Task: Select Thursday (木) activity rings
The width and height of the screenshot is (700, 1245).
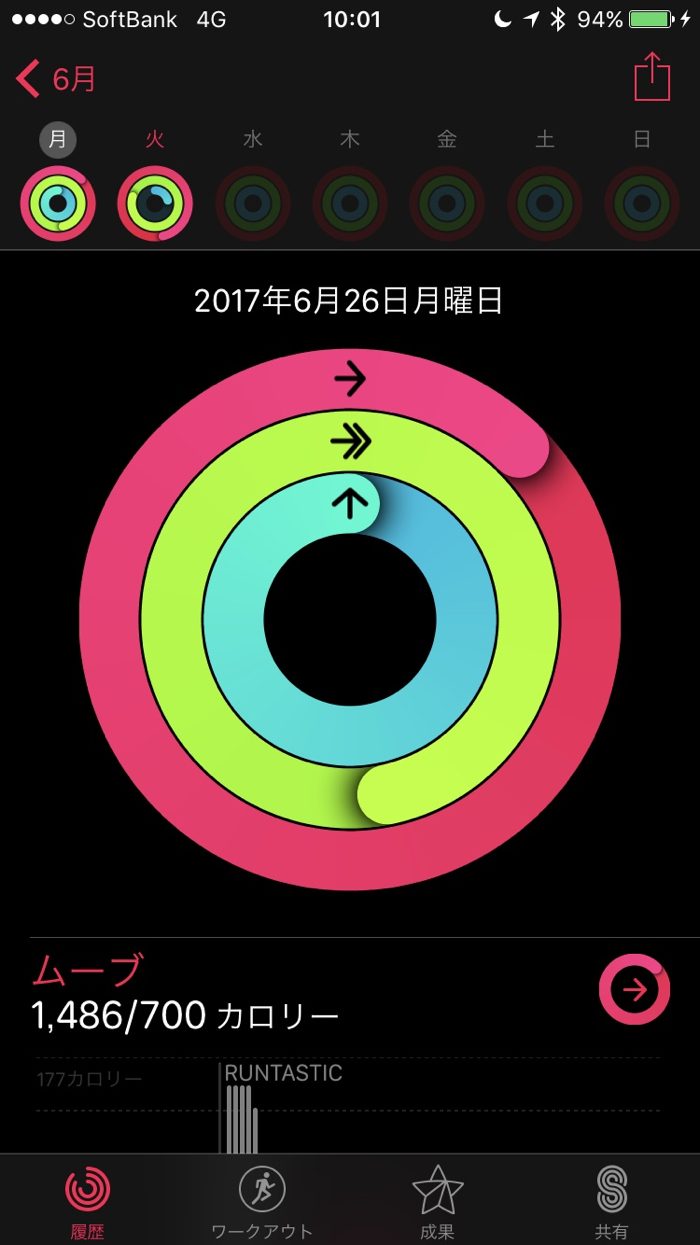Action: tap(350, 204)
